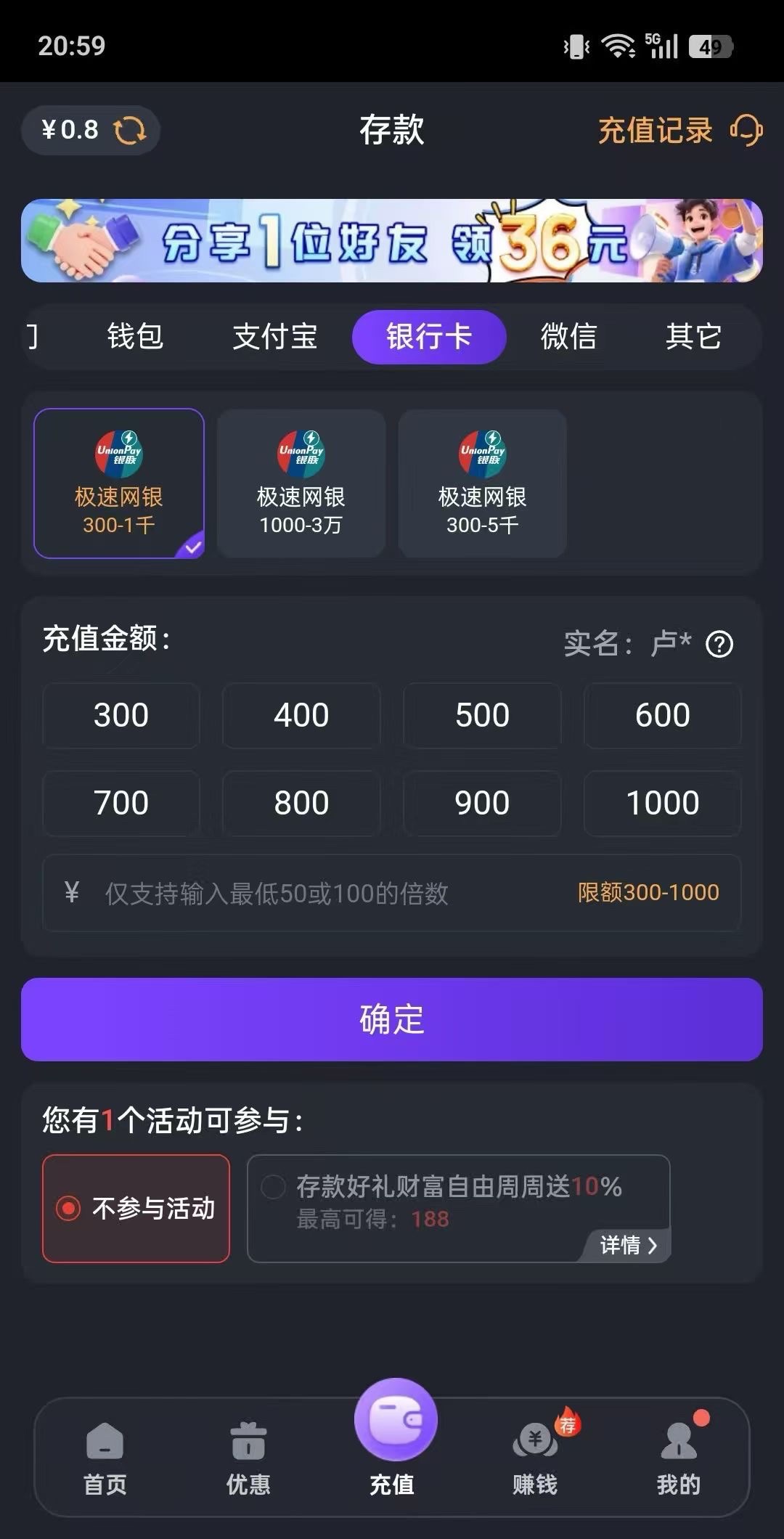The width and height of the screenshot is (784, 1539).
Task: Tap the custom amount input field
Action: pyautogui.click(x=327, y=894)
